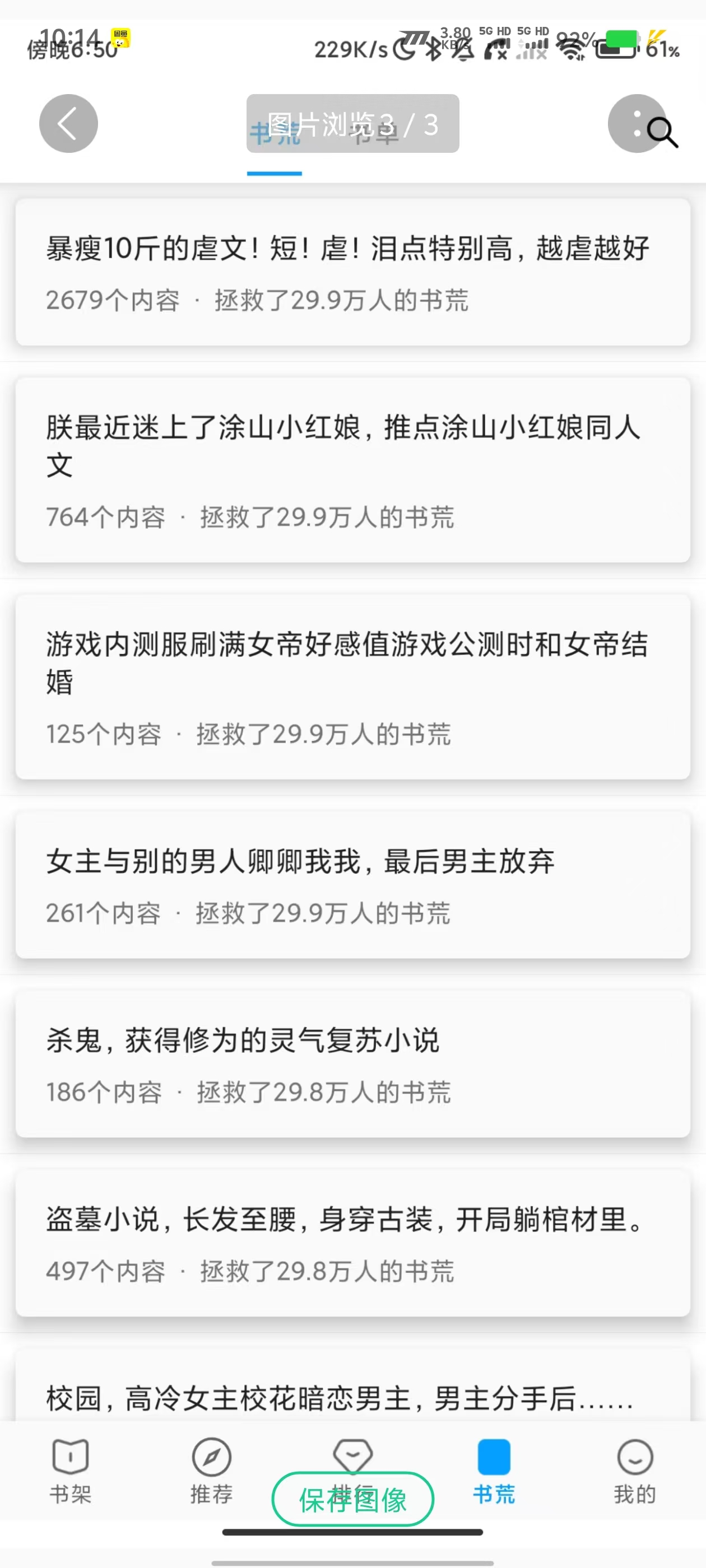Tap the 保存图像 save image button

(x=352, y=1499)
